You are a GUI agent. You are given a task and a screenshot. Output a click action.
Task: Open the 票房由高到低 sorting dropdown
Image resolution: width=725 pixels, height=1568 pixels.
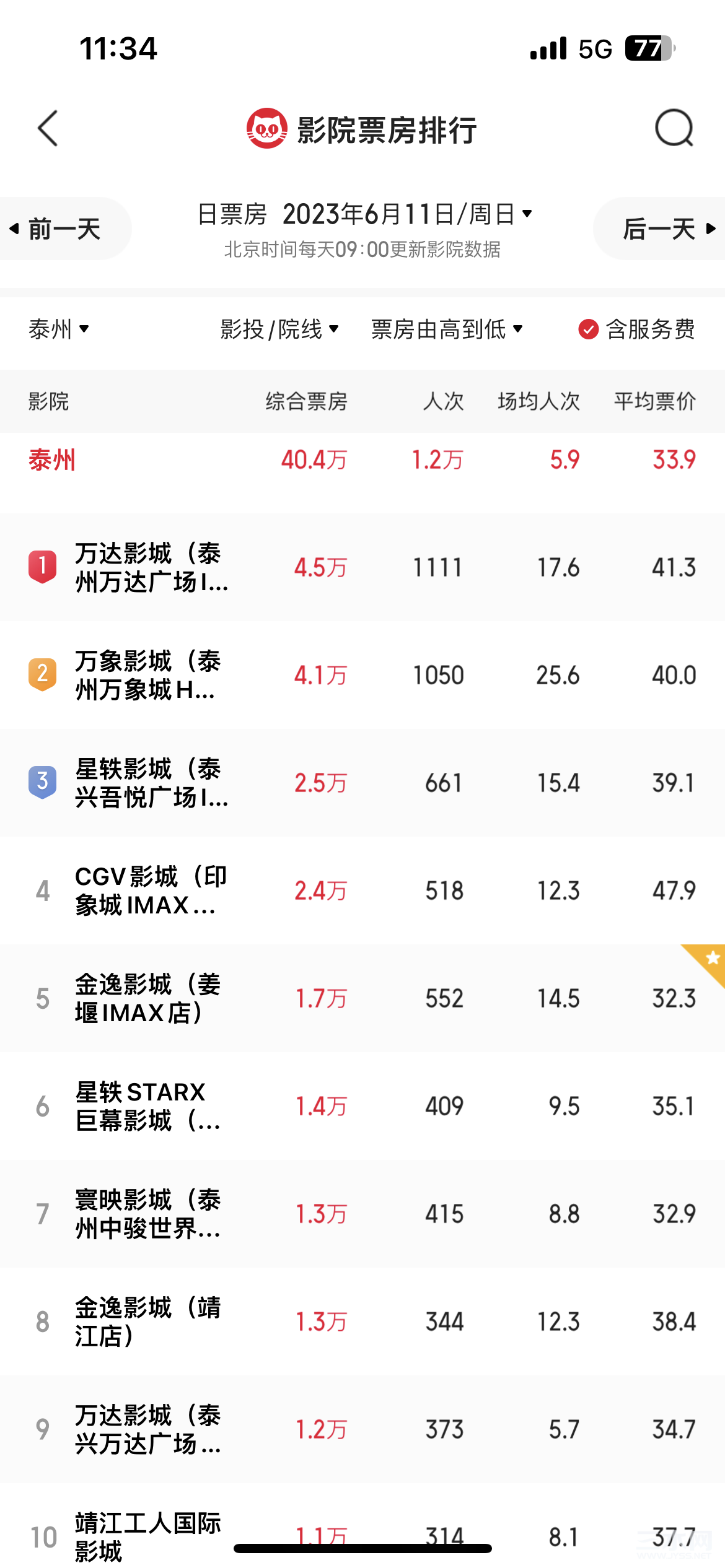tap(446, 329)
